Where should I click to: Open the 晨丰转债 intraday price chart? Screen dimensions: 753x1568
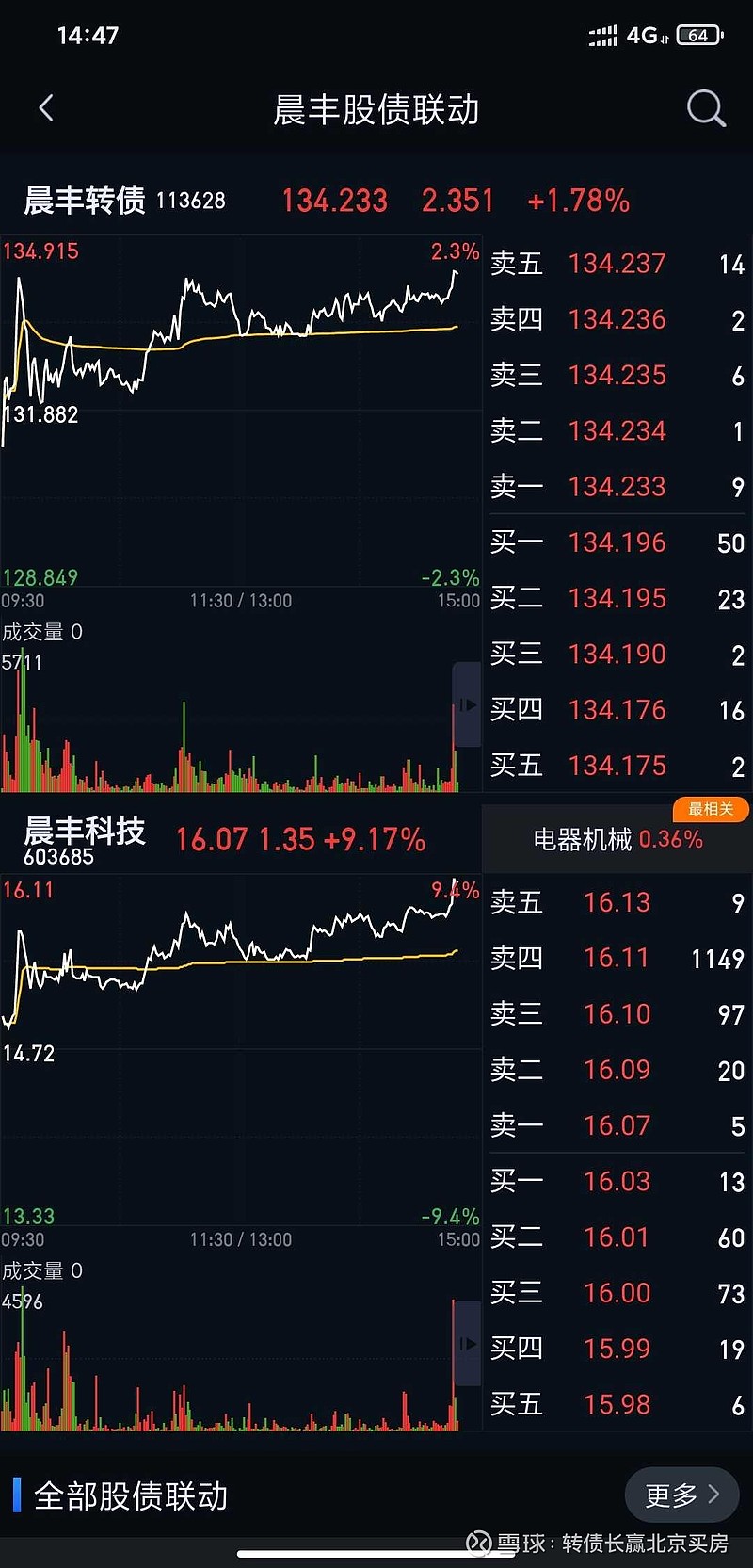pyautogui.click(x=241, y=412)
